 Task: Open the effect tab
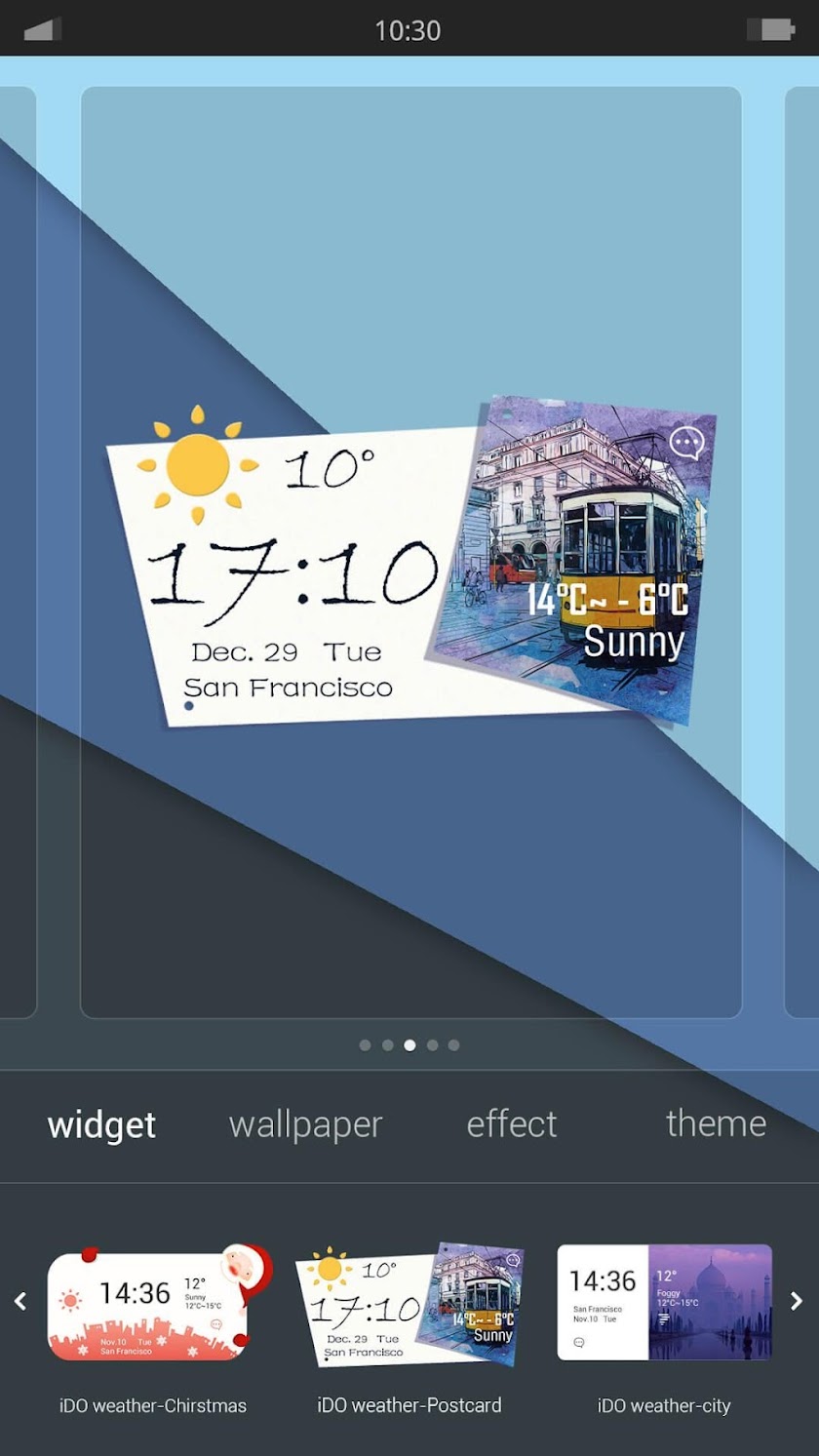click(x=512, y=1124)
